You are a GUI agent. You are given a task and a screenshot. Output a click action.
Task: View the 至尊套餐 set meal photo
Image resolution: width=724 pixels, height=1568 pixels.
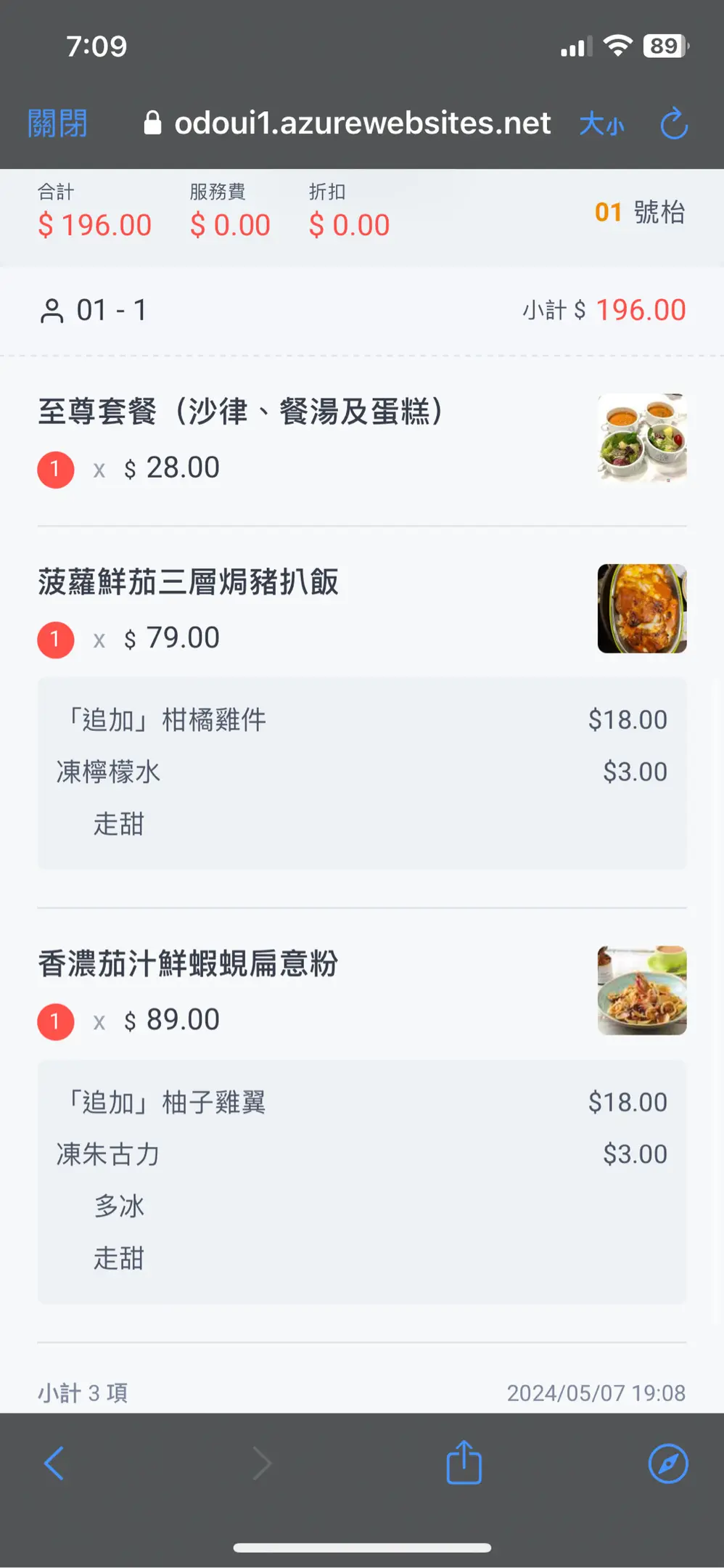pos(642,438)
